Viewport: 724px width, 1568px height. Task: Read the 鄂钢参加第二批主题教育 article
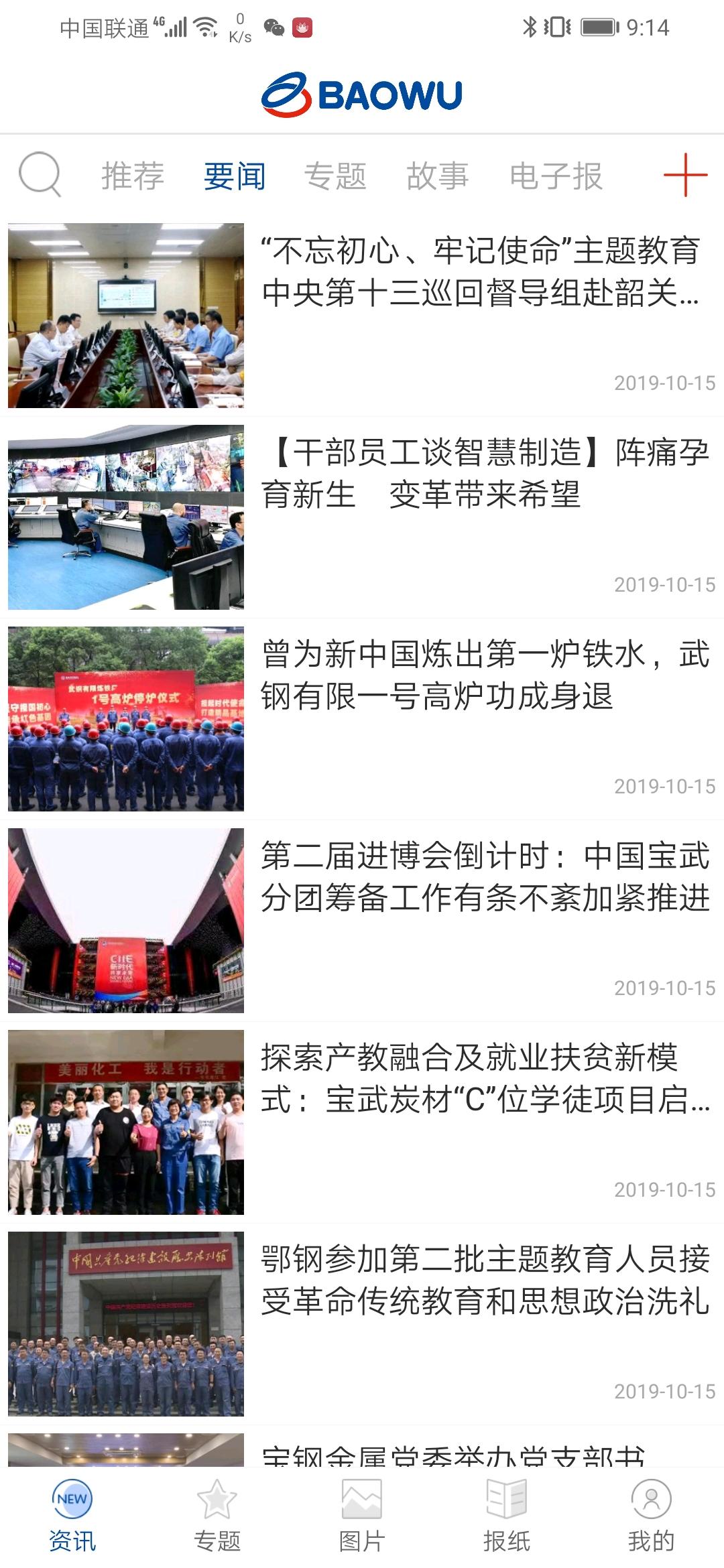coord(484,1280)
